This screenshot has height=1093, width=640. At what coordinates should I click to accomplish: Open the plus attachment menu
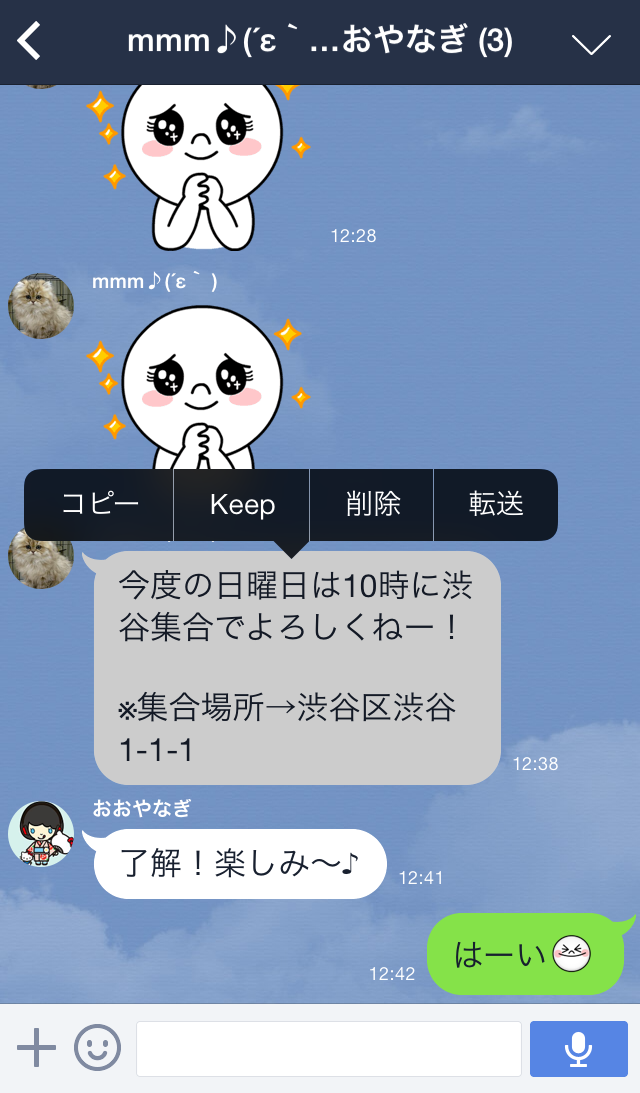(x=36, y=1047)
